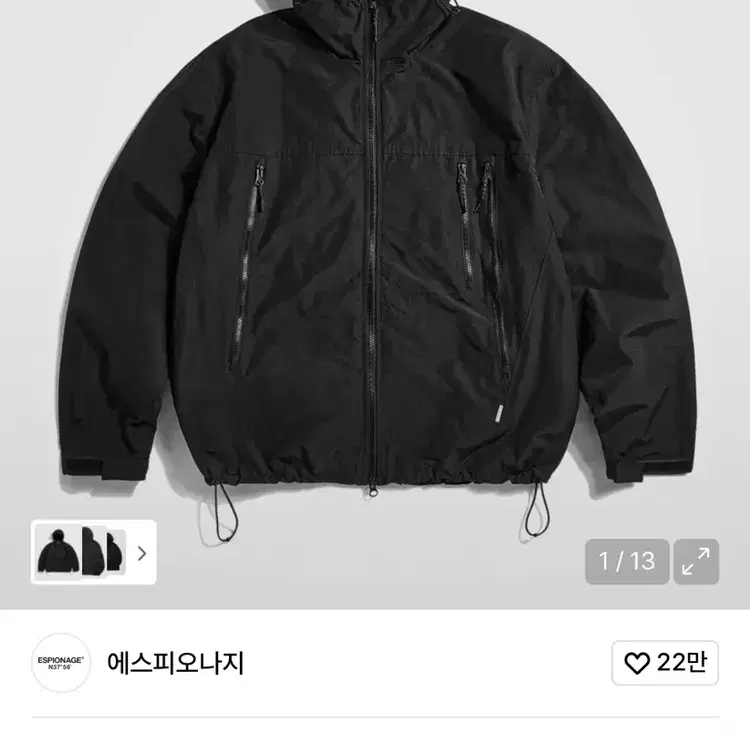Open the 에스피오나지 brand page
This screenshot has height=750, width=750.
coord(174,663)
